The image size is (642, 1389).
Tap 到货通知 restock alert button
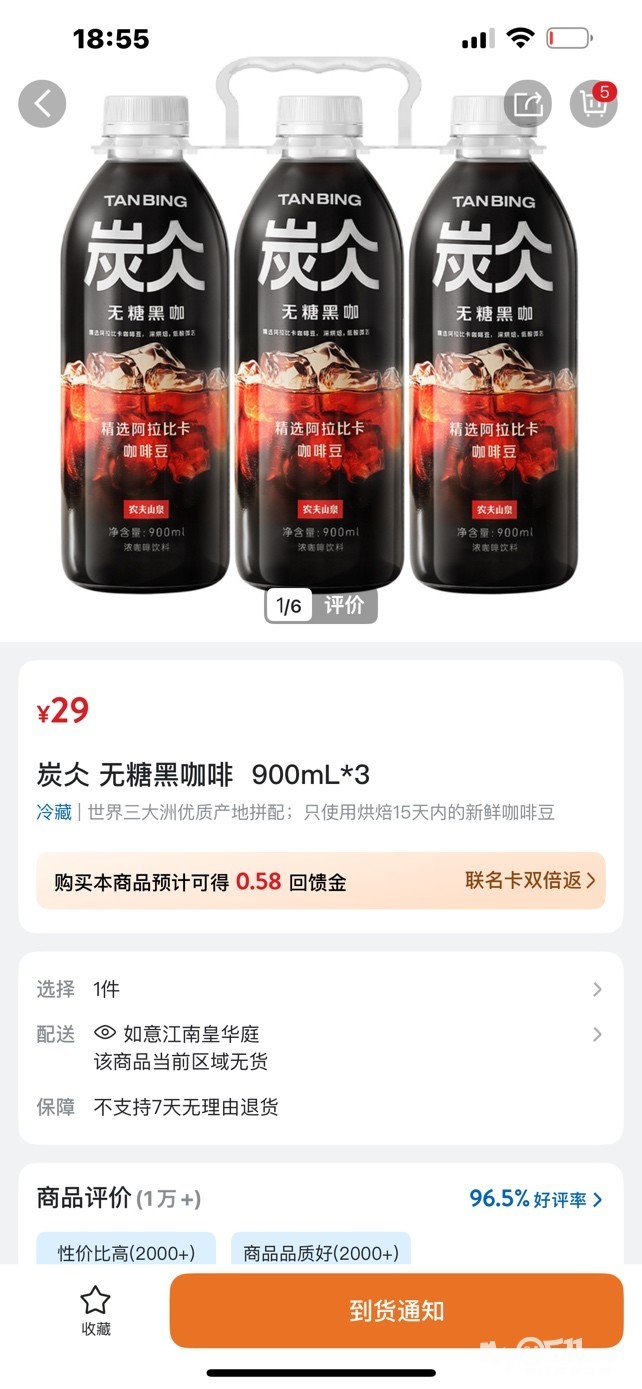click(x=396, y=1311)
